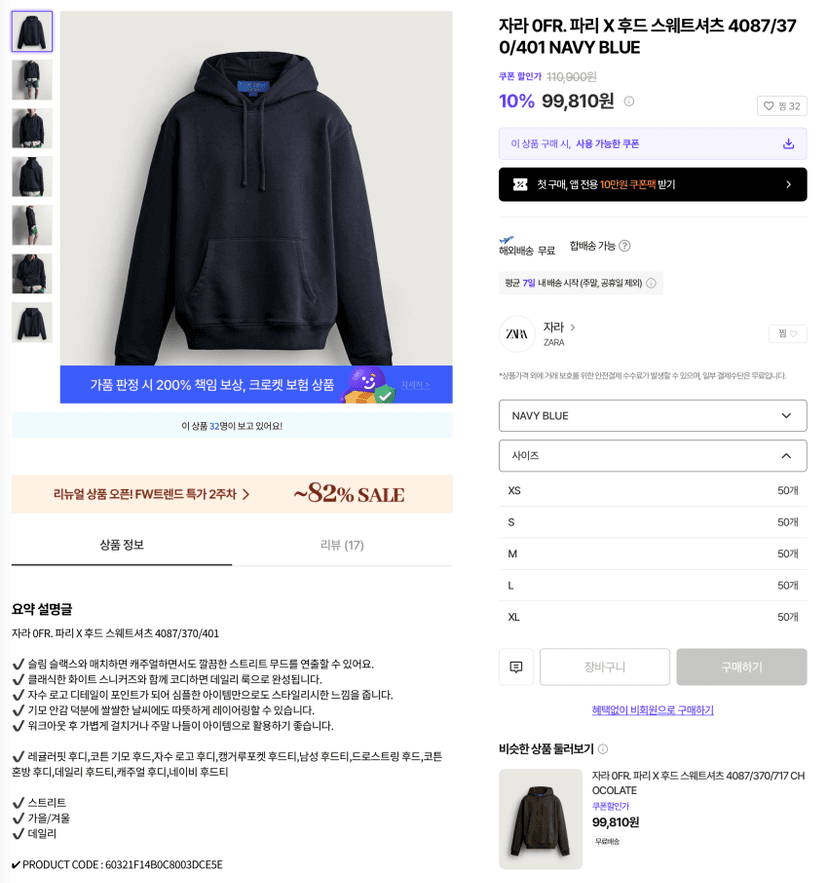Image resolution: width=828 pixels, height=883 pixels.
Task: Open the similar CHOCOLATE hoodie product card
Action: [652, 818]
